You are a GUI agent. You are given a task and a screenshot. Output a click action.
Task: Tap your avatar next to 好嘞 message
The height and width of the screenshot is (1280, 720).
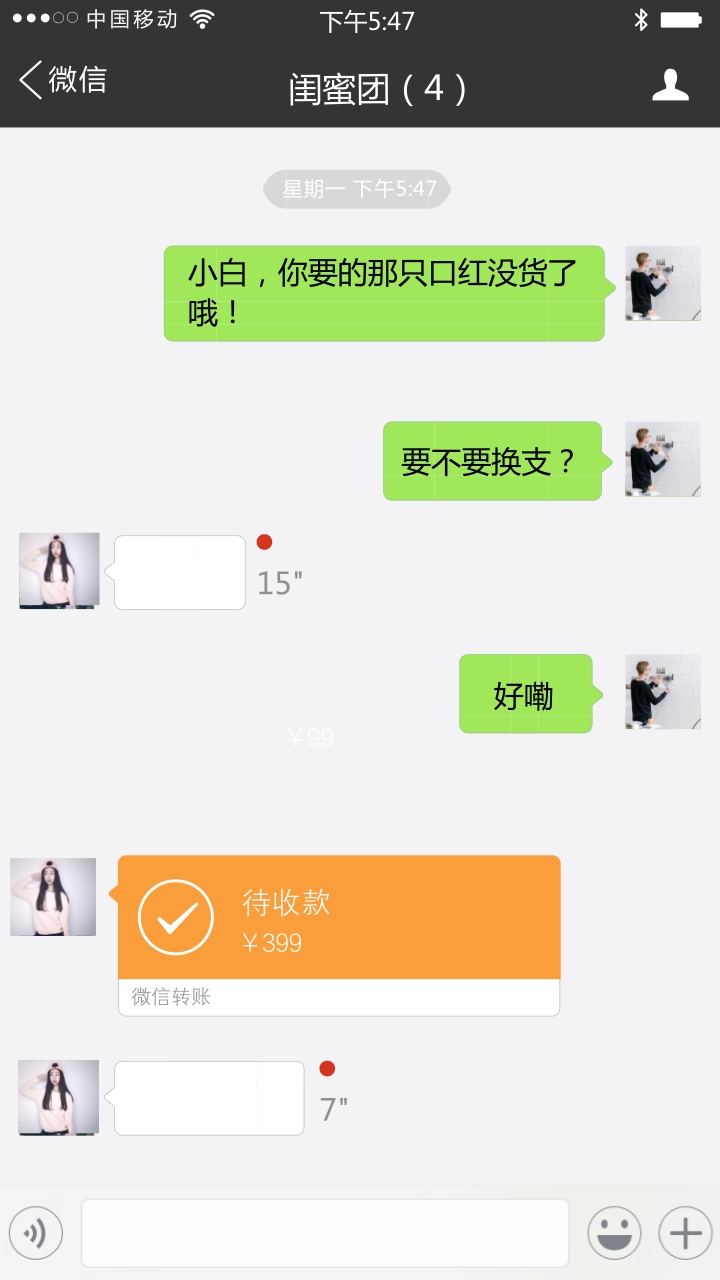pos(662,691)
